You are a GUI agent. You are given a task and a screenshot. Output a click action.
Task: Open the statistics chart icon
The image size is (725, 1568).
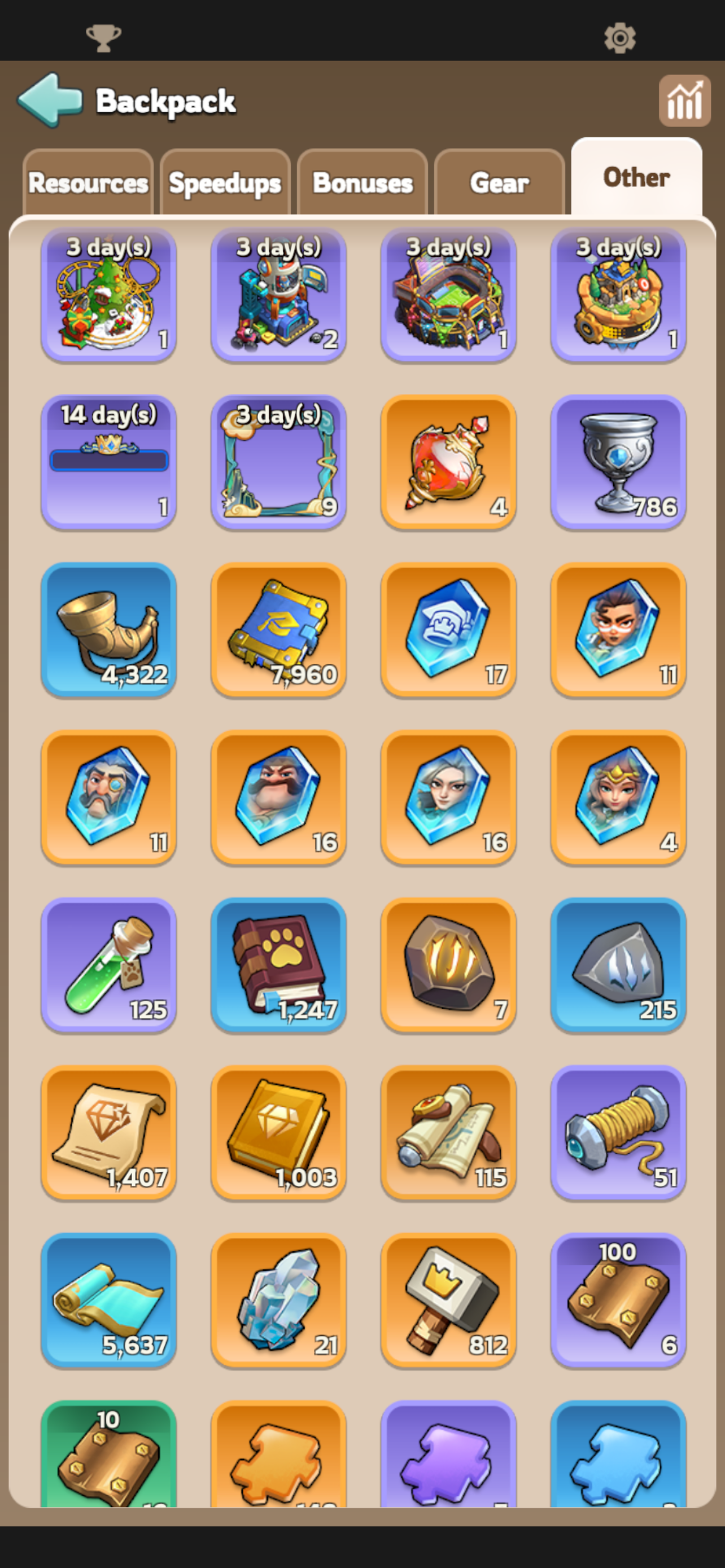click(x=684, y=101)
